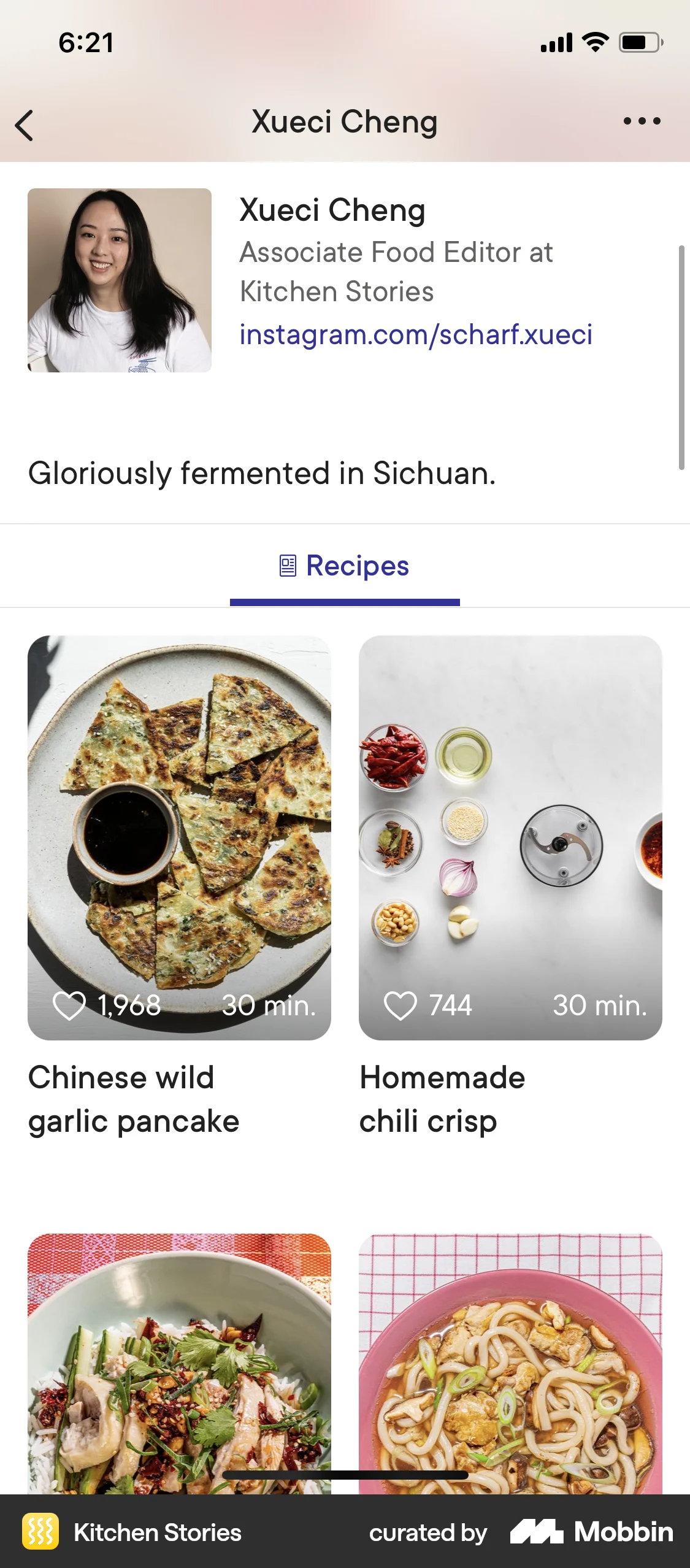Open the instagram.com/scharf.xueci link
This screenshot has height=1568, width=690.
[x=416, y=333]
